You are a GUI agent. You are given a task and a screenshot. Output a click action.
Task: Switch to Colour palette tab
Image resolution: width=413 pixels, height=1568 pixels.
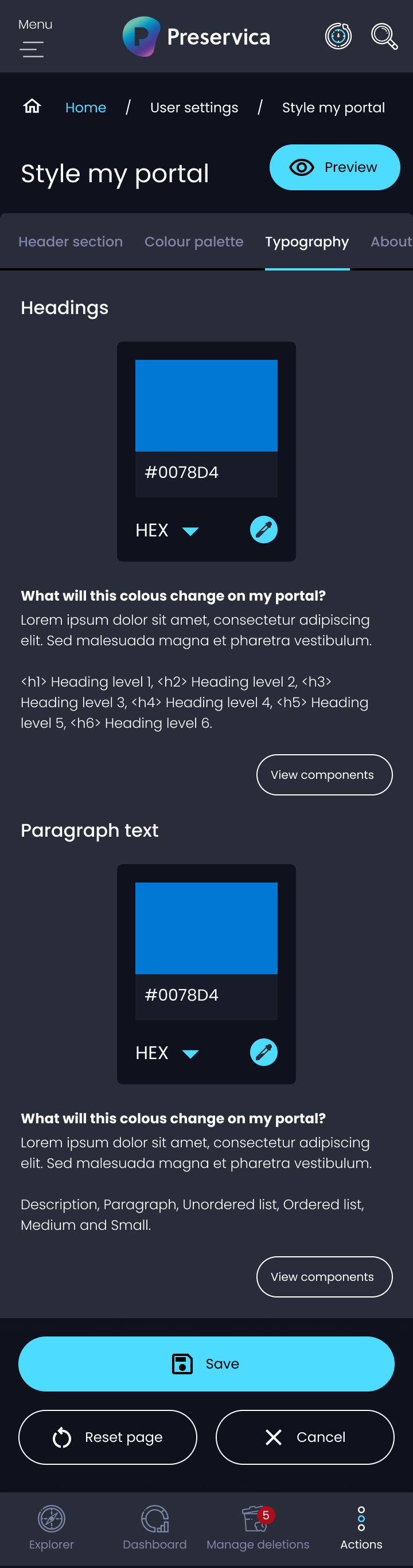[x=194, y=242]
